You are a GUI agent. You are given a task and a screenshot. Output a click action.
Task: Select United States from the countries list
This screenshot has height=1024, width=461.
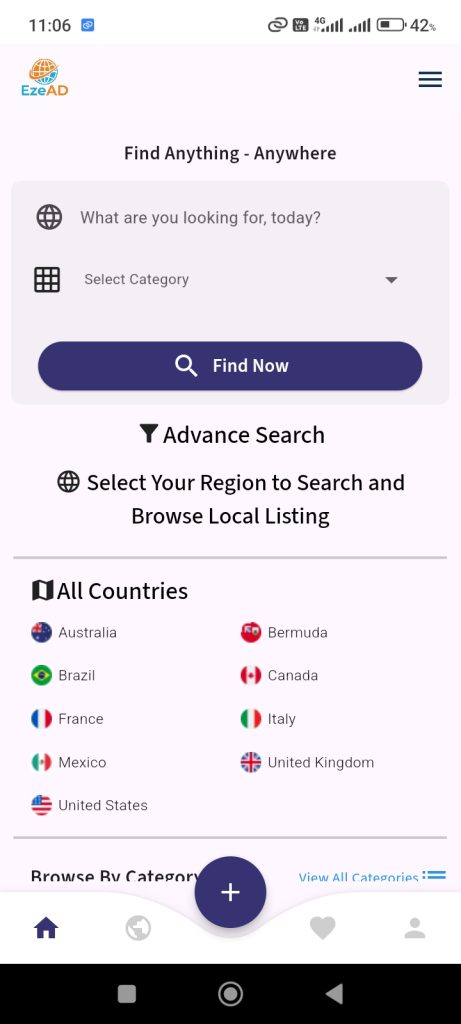coord(89,805)
